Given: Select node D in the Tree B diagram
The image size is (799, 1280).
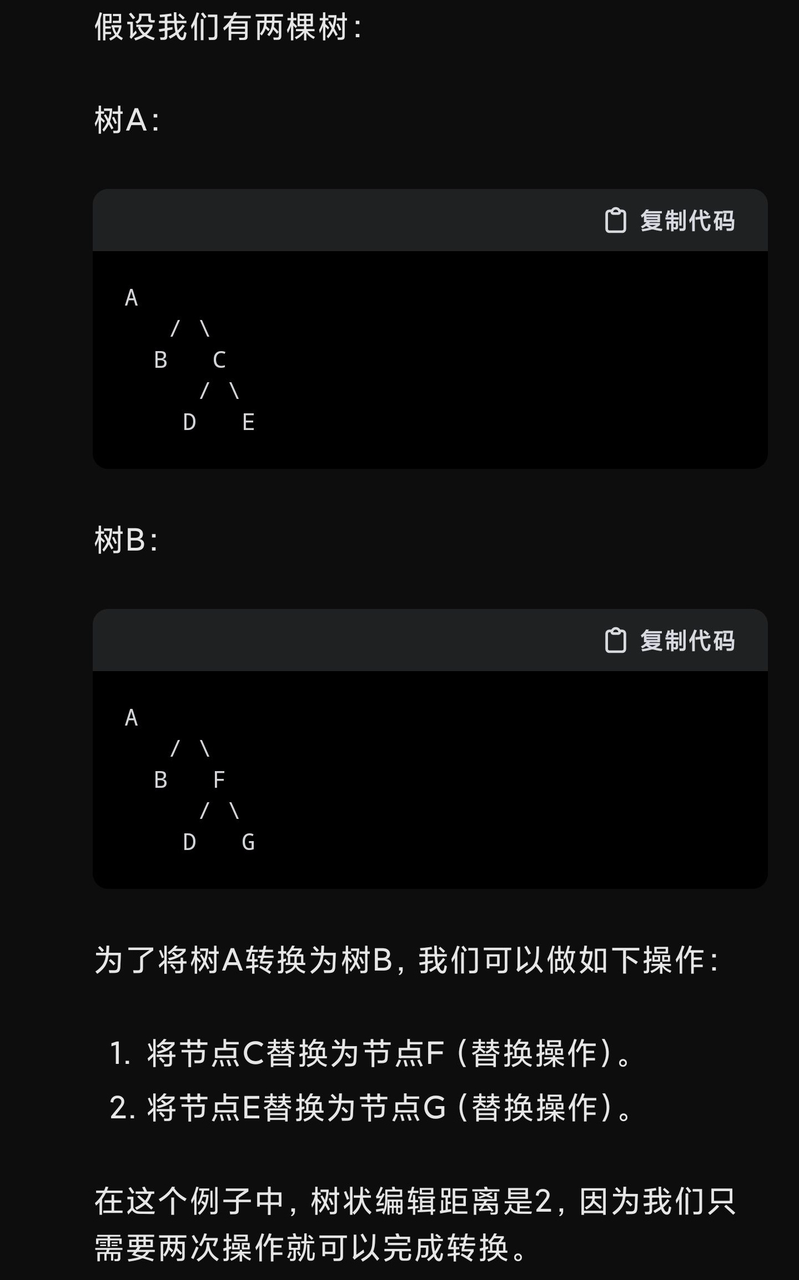Looking at the screenshot, I should point(189,843).
